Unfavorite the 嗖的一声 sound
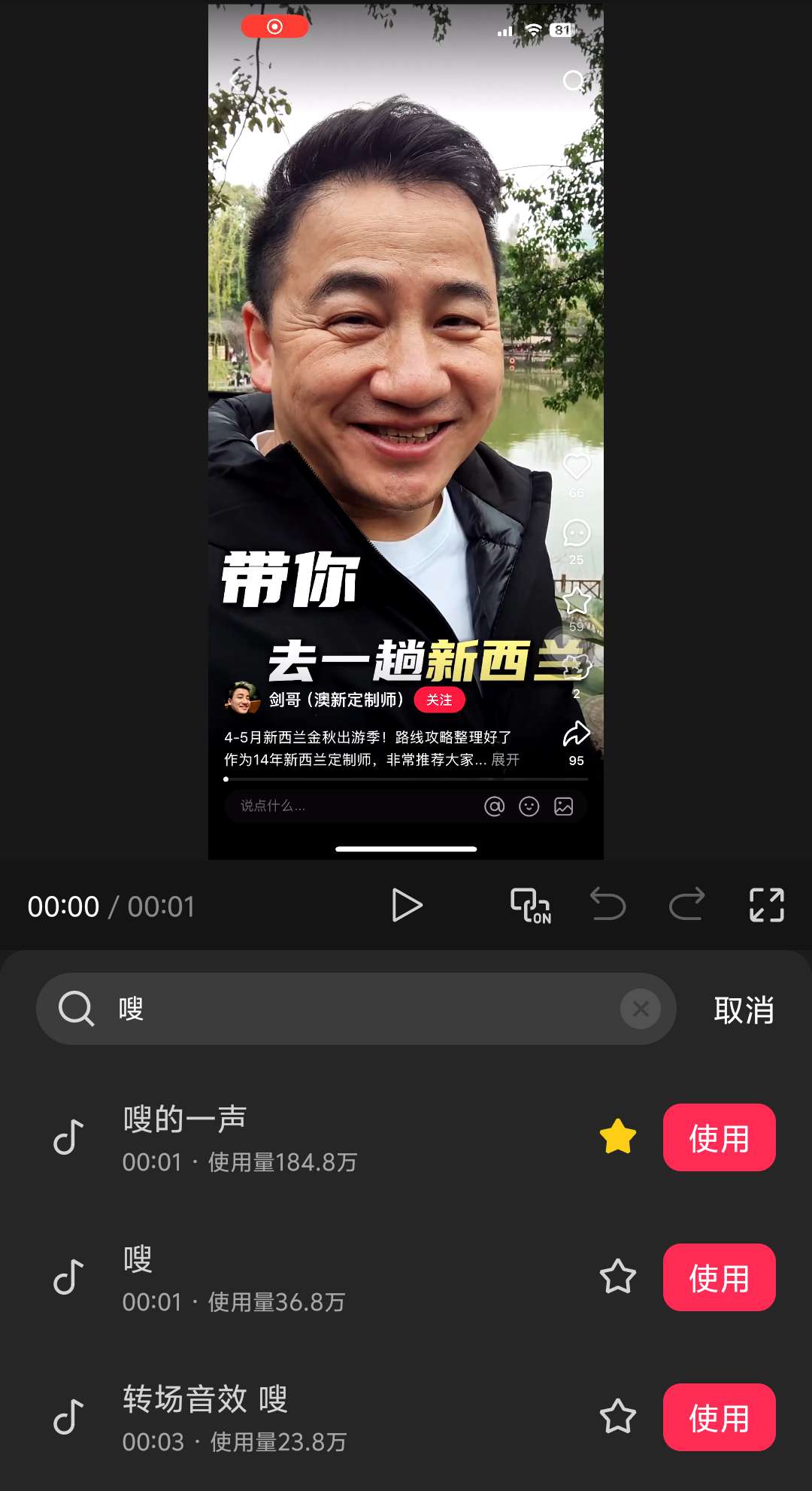The image size is (812, 1491). click(618, 1137)
